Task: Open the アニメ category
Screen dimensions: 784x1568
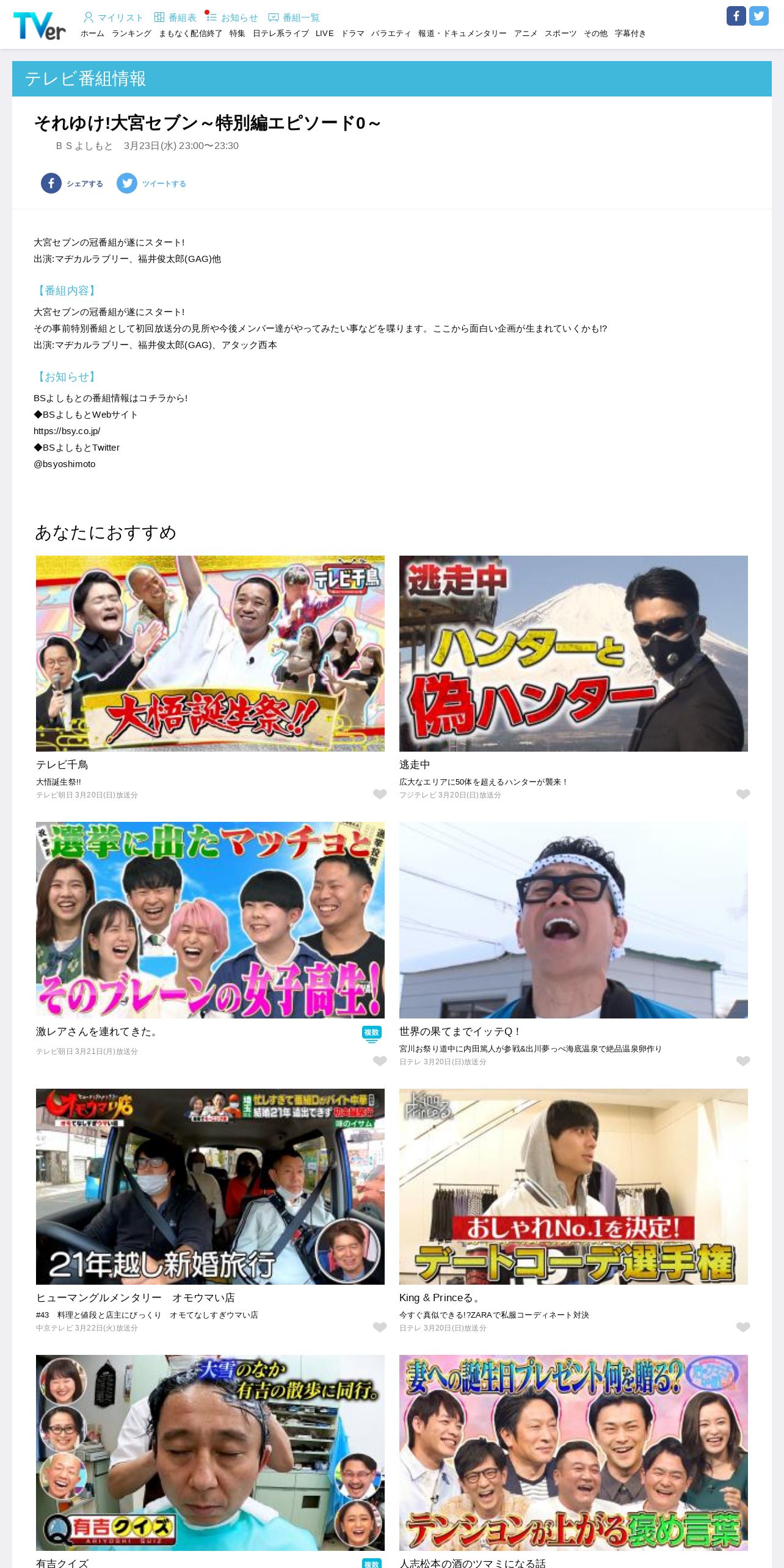Action: click(525, 34)
